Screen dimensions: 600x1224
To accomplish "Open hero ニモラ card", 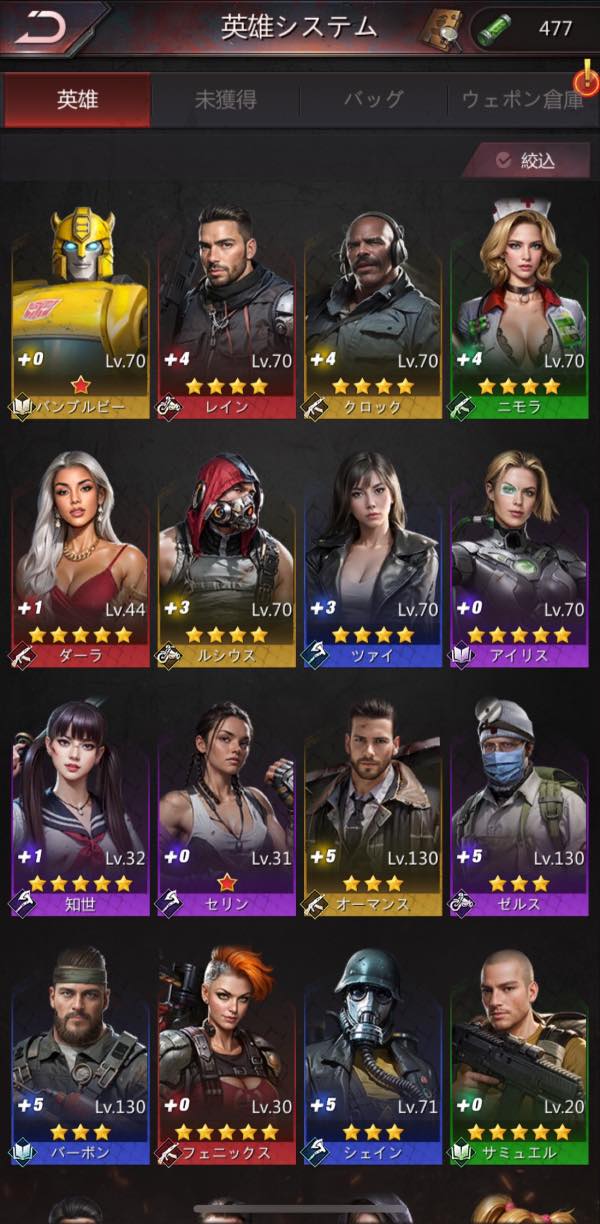I will pyautogui.click(x=519, y=310).
